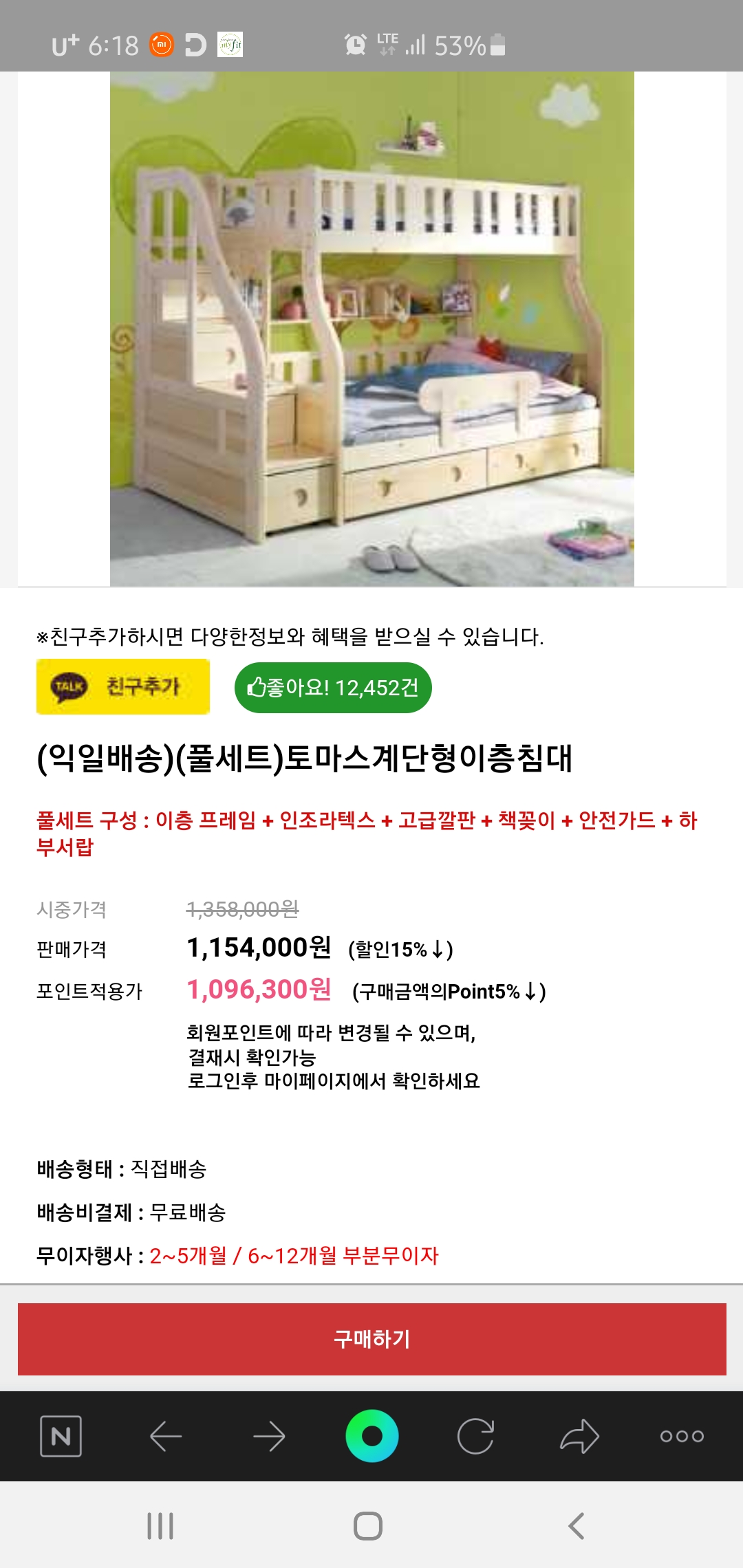Open recent apps from the system bar
This screenshot has width=743, height=1568.
coord(160,1526)
